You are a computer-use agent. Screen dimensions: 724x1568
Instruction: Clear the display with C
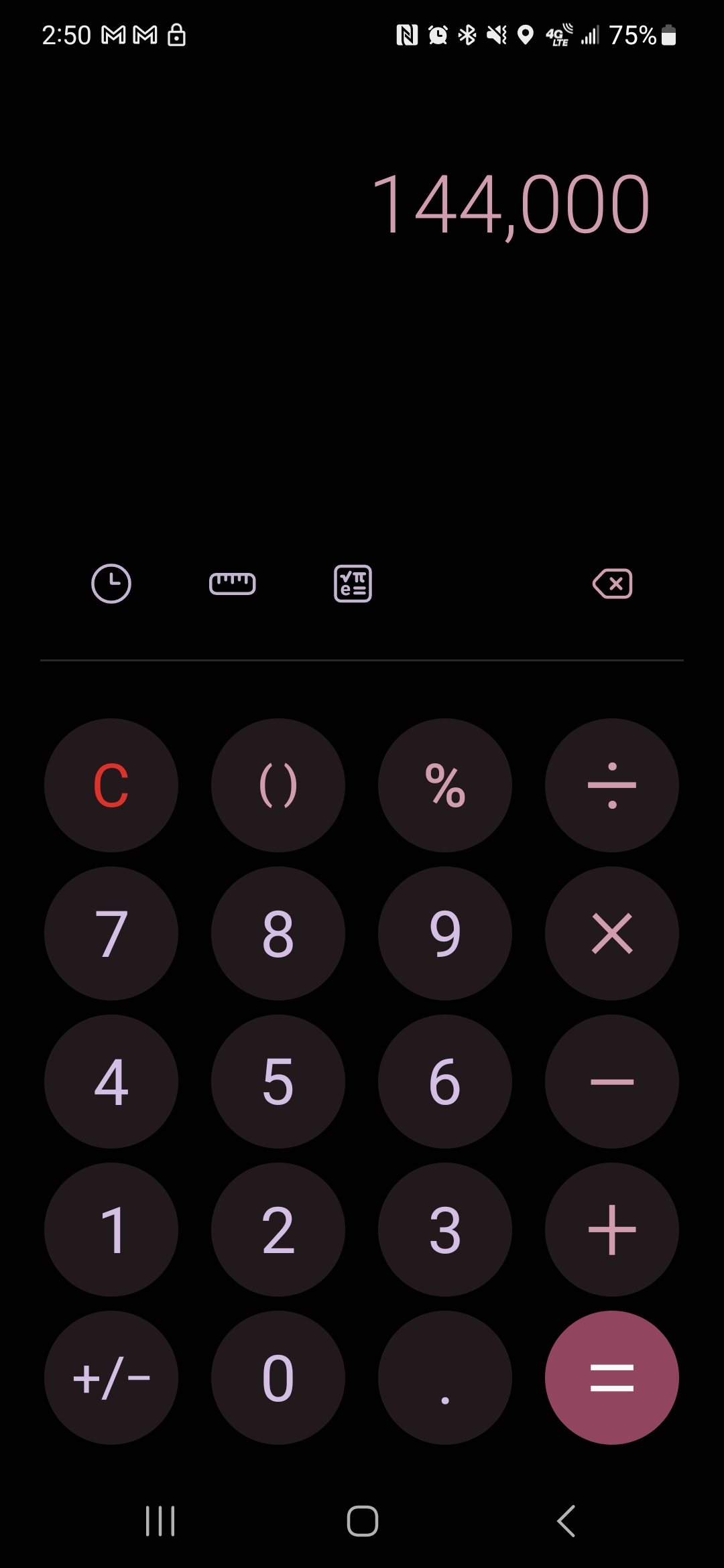(111, 785)
